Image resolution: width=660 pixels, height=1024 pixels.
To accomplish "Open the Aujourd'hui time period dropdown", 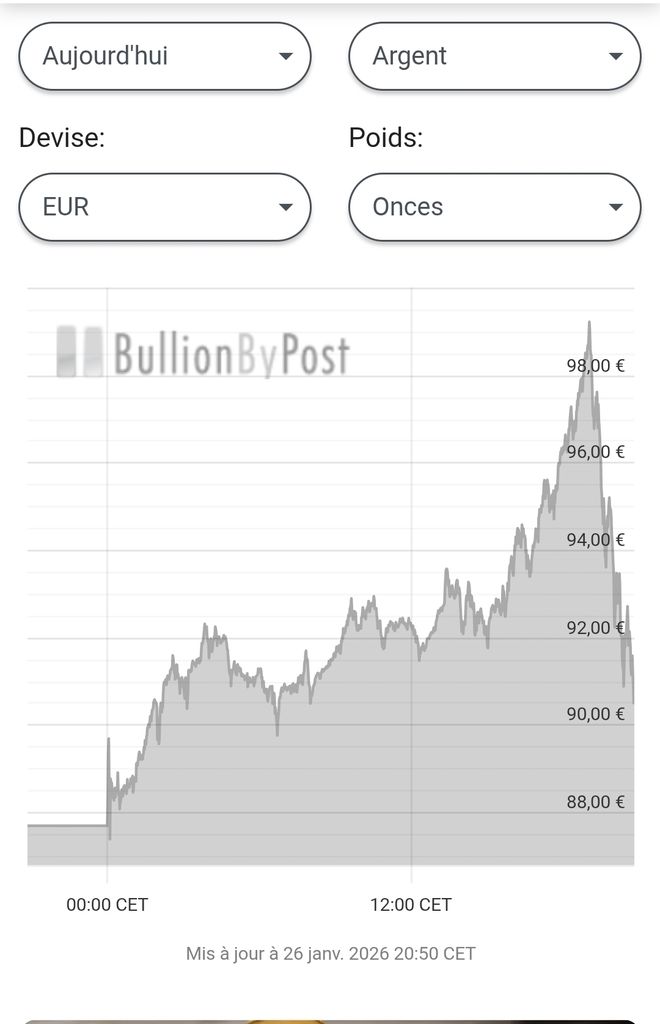I will point(165,56).
